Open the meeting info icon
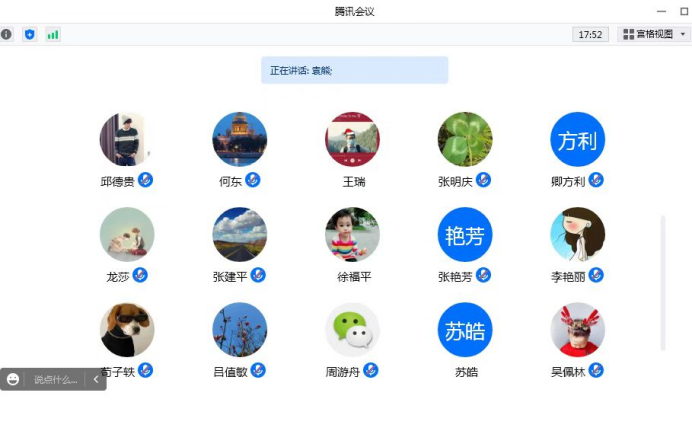The width and height of the screenshot is (692, 447). [6, 34]
